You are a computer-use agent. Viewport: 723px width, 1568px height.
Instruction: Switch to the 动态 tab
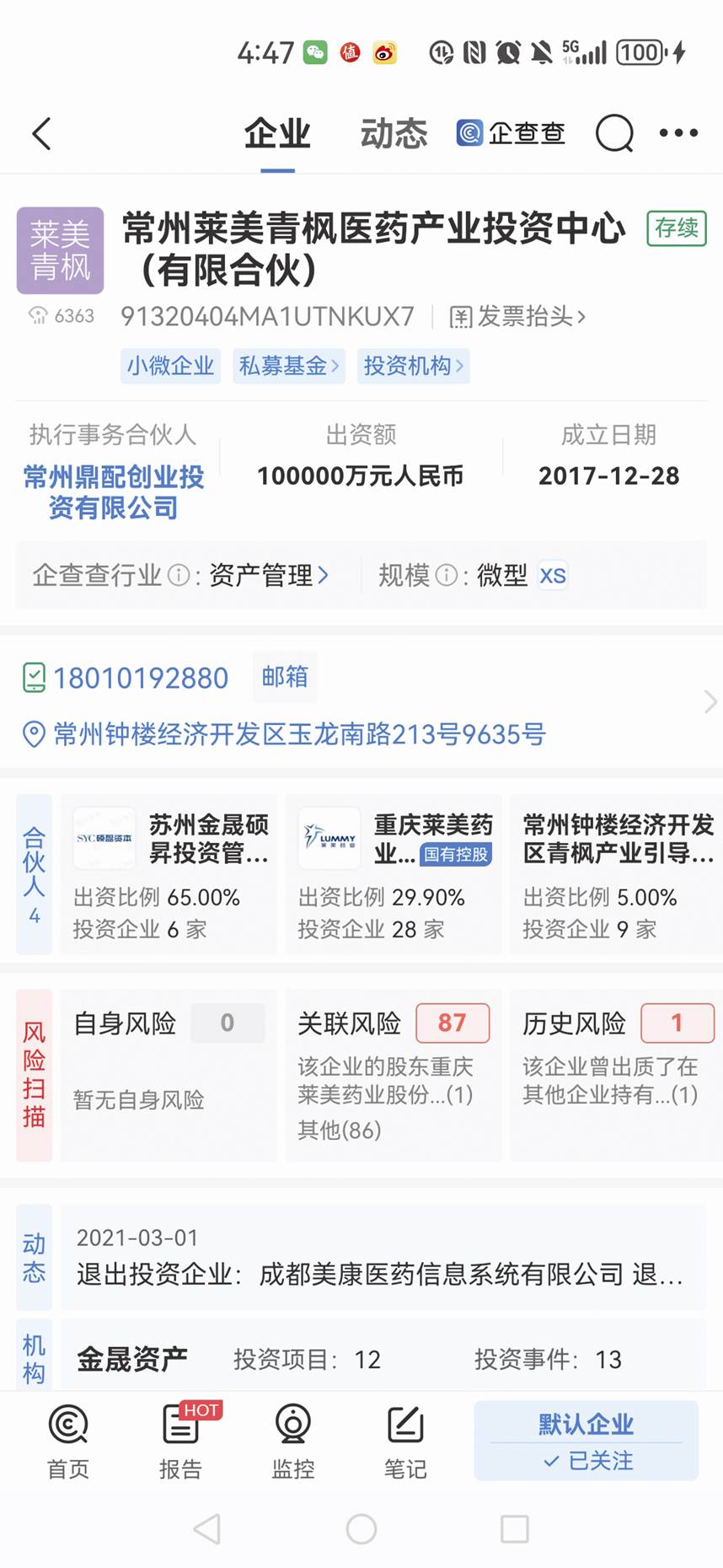(394, 133)
